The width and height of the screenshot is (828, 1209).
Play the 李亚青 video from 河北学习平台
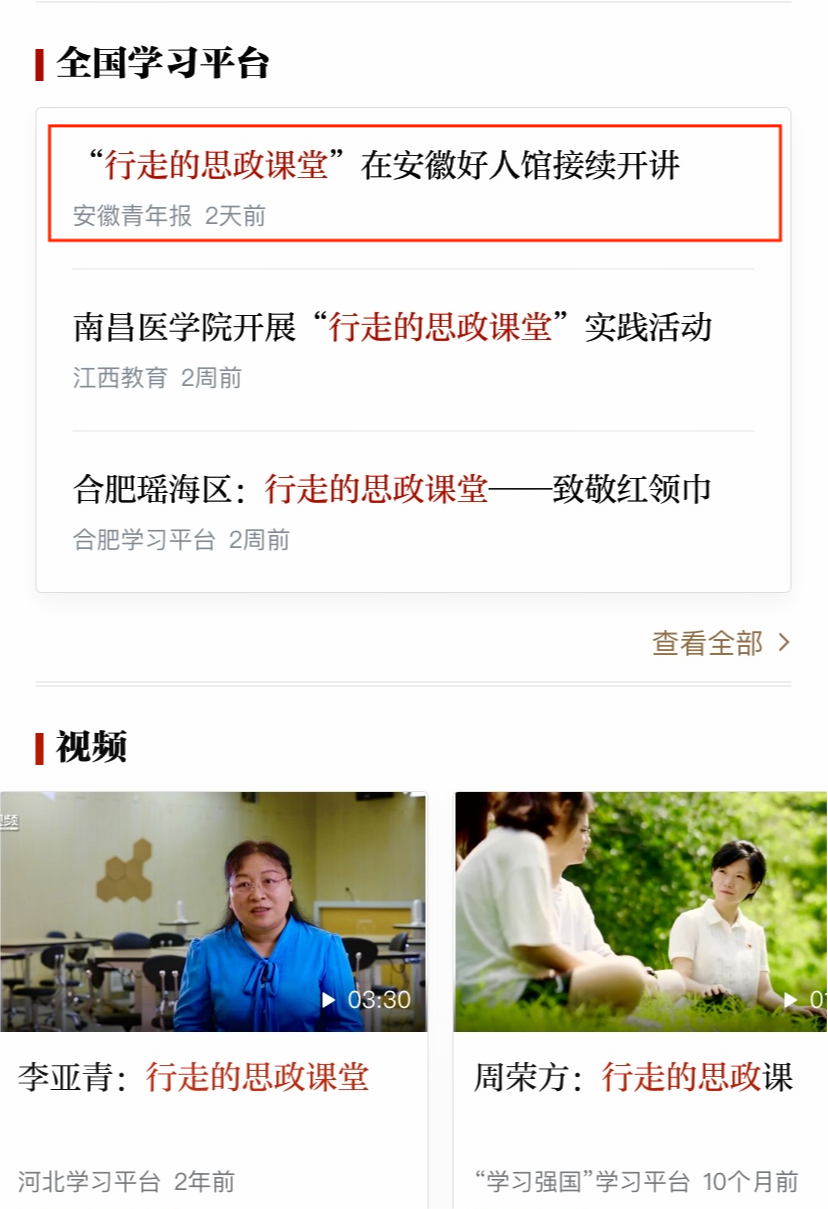213,912
